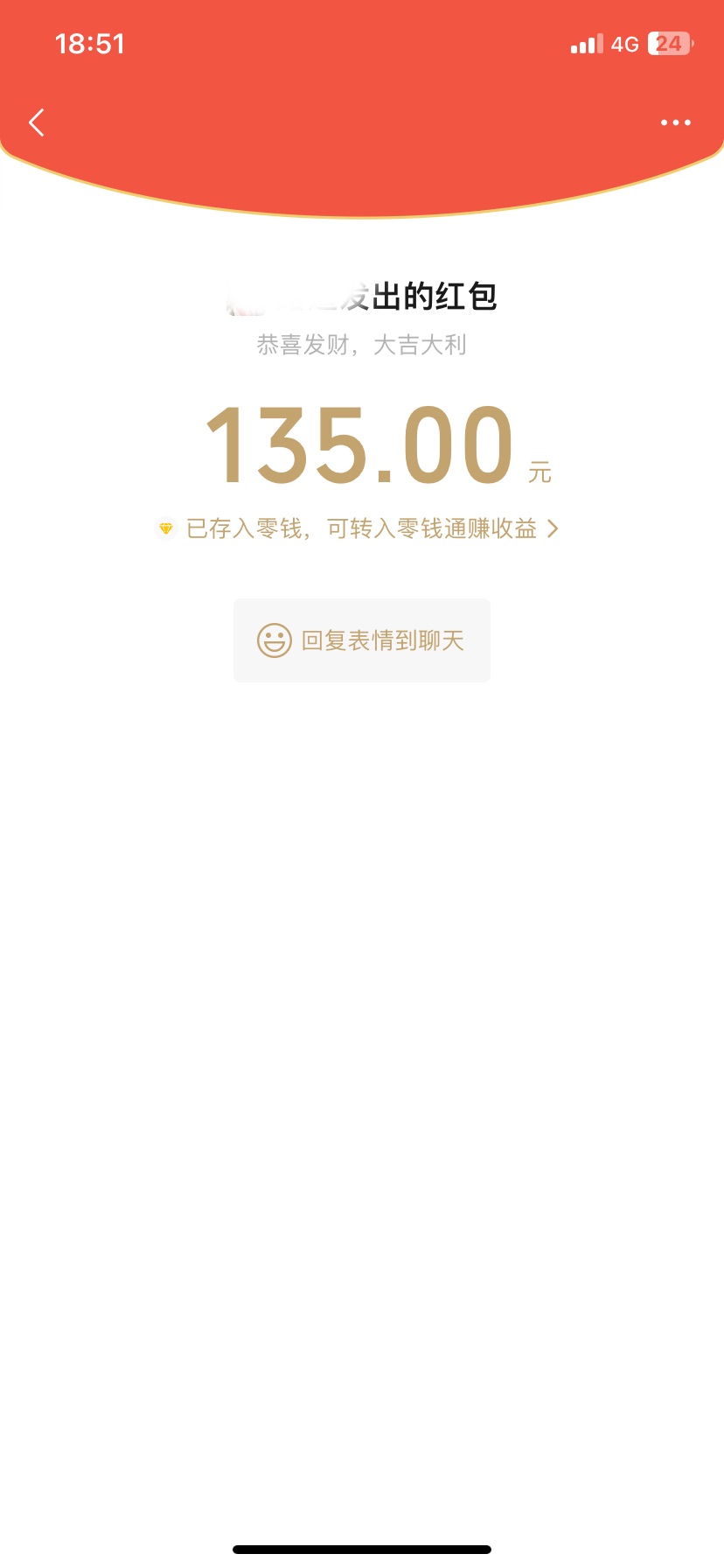This screenshot has width=724, height=1568.
Task: Tap 回复表情到聊天 button
Action: (x=361, y=640)
